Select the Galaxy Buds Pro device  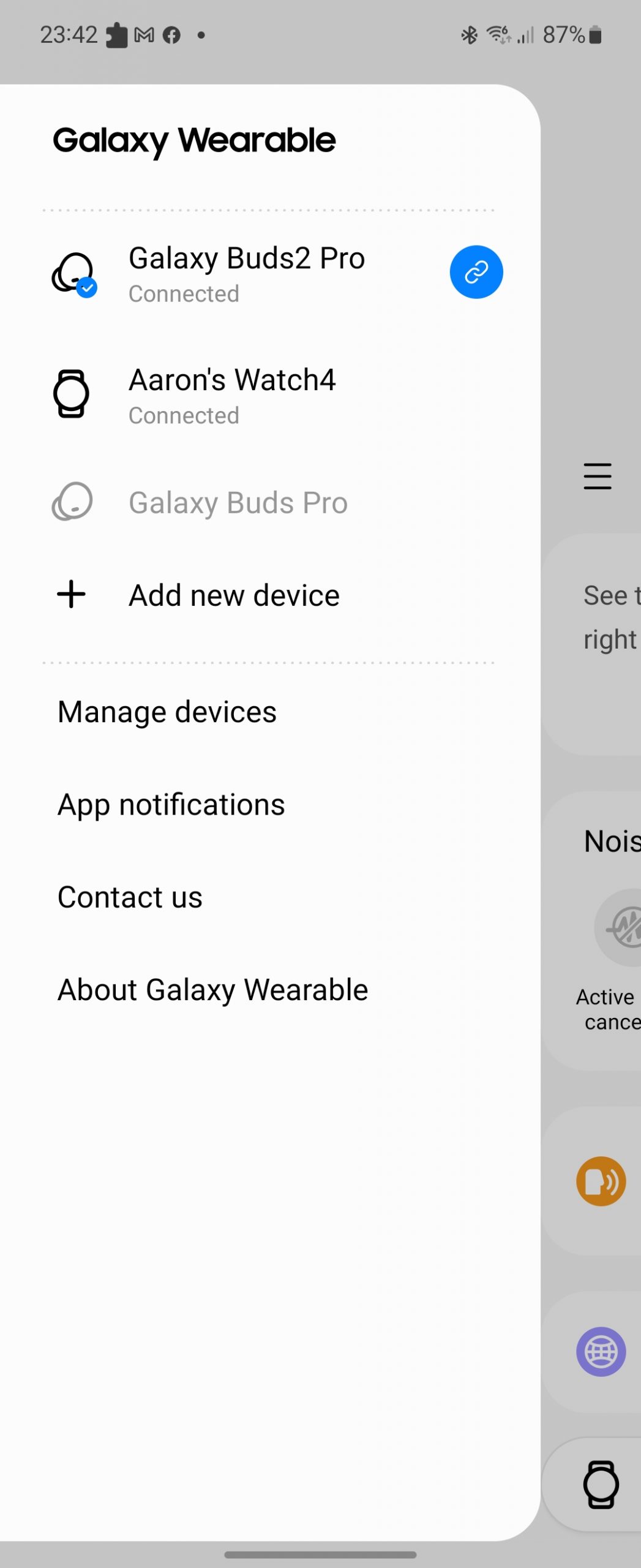238,503
